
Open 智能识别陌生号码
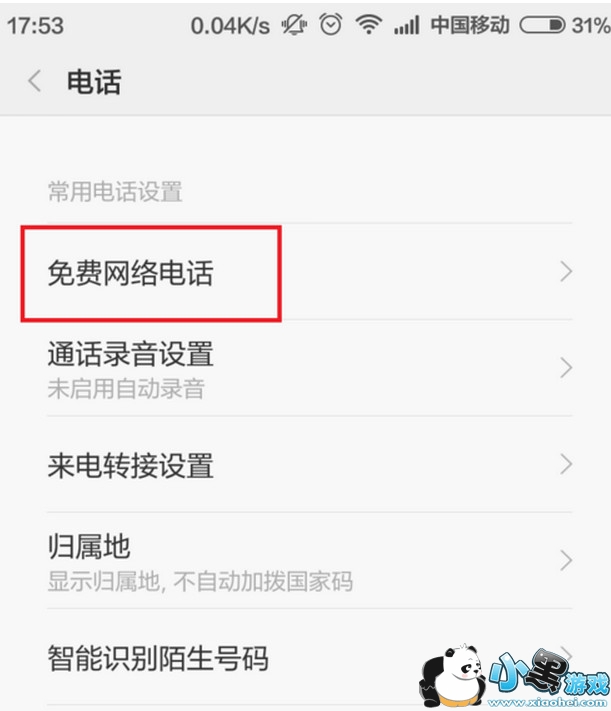[305, 657]
